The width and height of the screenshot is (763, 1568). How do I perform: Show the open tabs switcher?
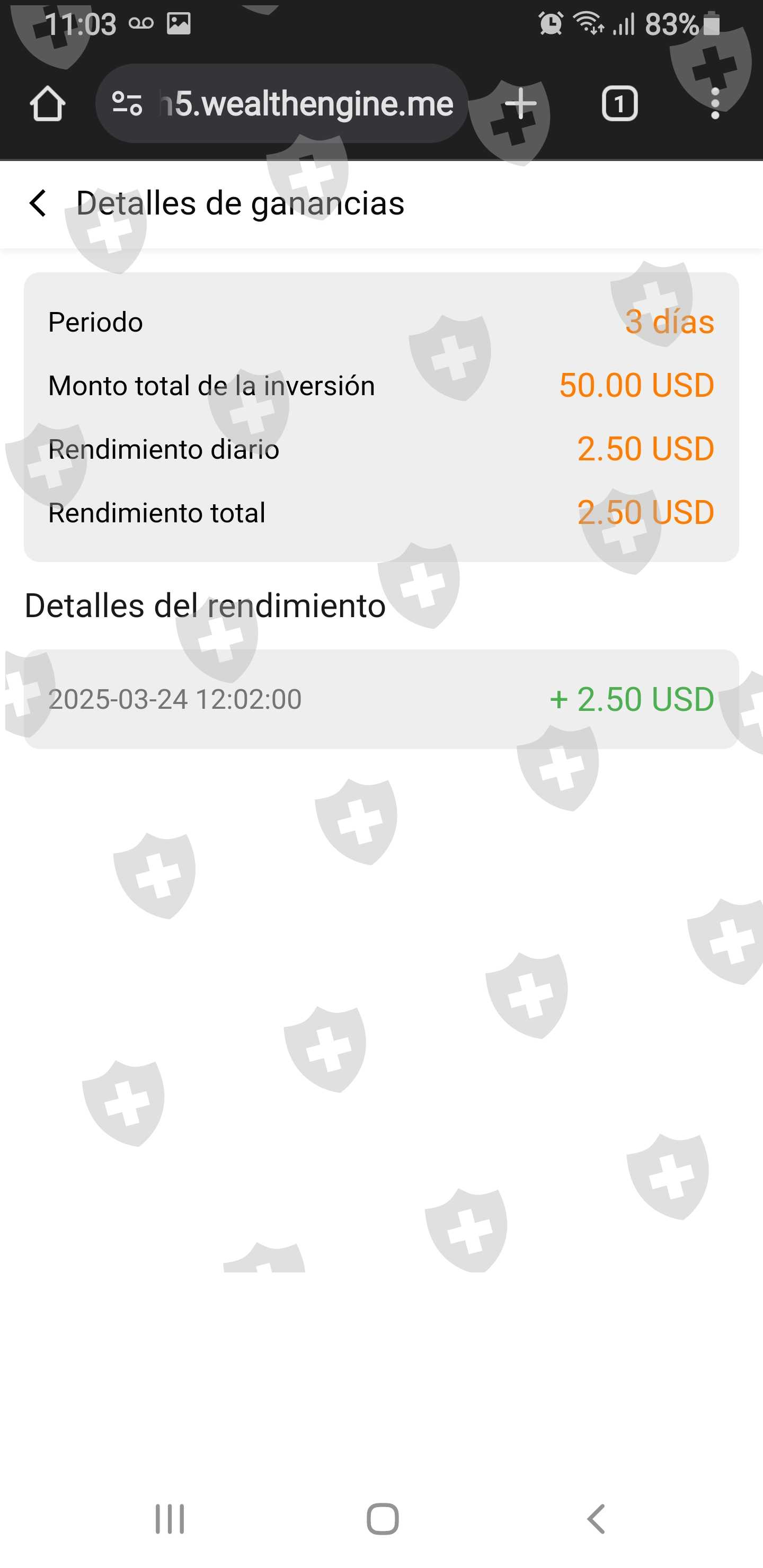pos(619,103)
